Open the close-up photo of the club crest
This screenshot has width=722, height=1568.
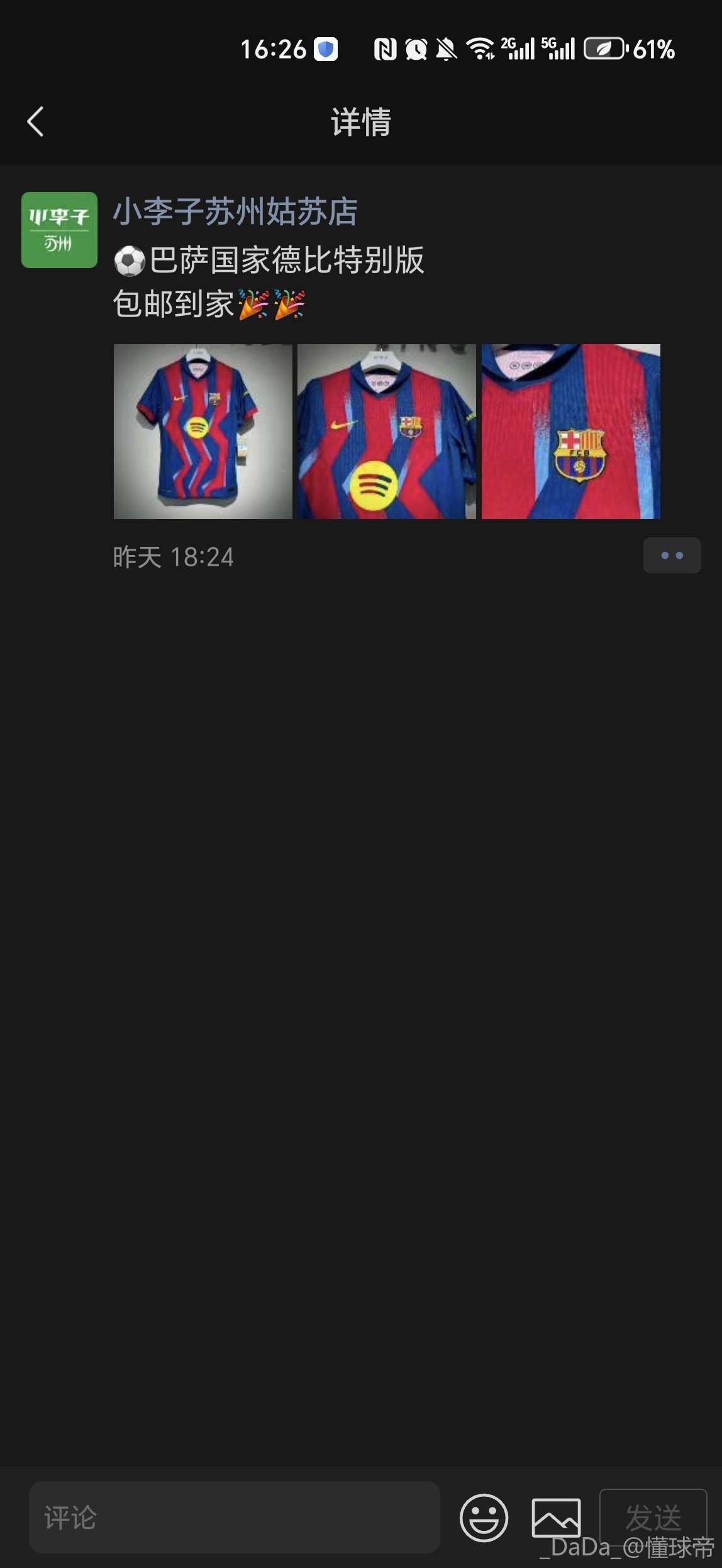(570, 432)
